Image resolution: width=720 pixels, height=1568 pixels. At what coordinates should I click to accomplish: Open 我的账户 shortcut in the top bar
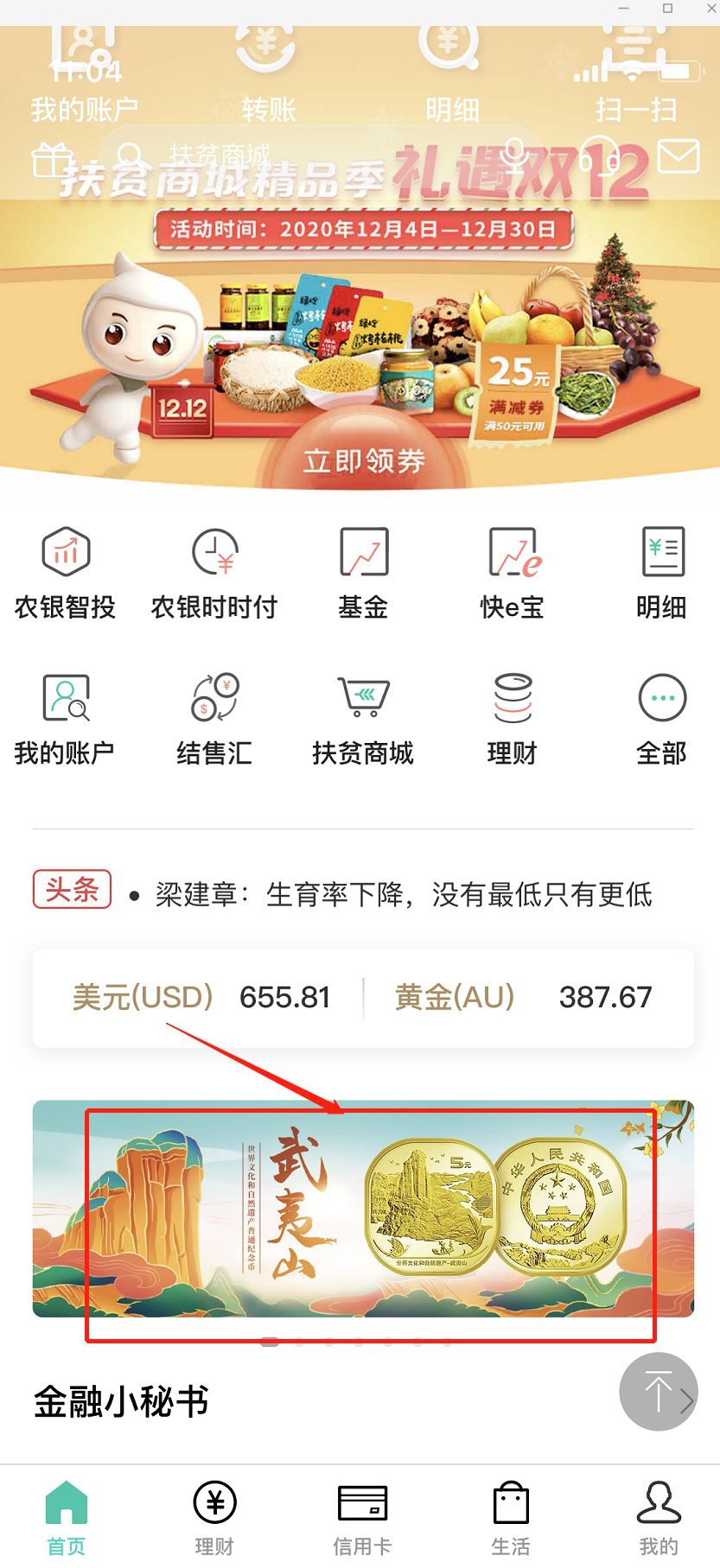coord(84,78)
